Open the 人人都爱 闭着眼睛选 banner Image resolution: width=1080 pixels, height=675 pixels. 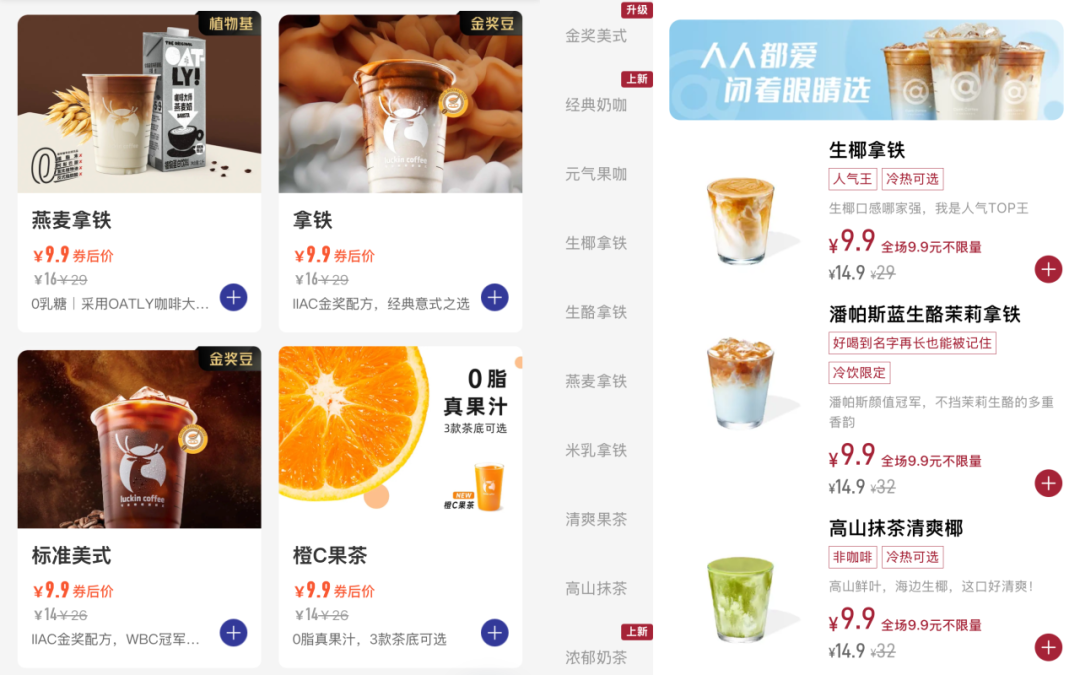coord(865,70)
